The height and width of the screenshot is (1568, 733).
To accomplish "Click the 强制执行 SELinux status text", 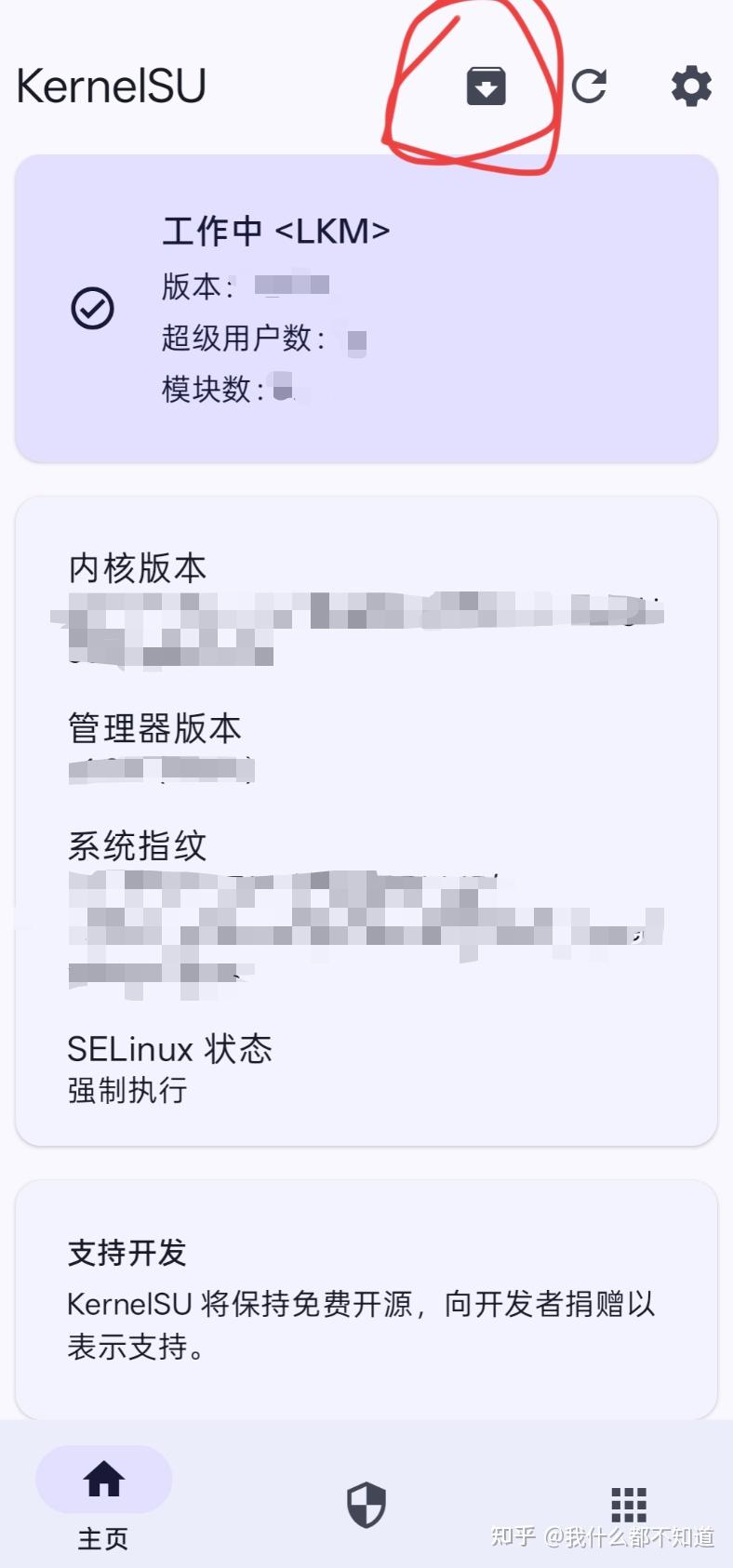I will [127, 1090].
